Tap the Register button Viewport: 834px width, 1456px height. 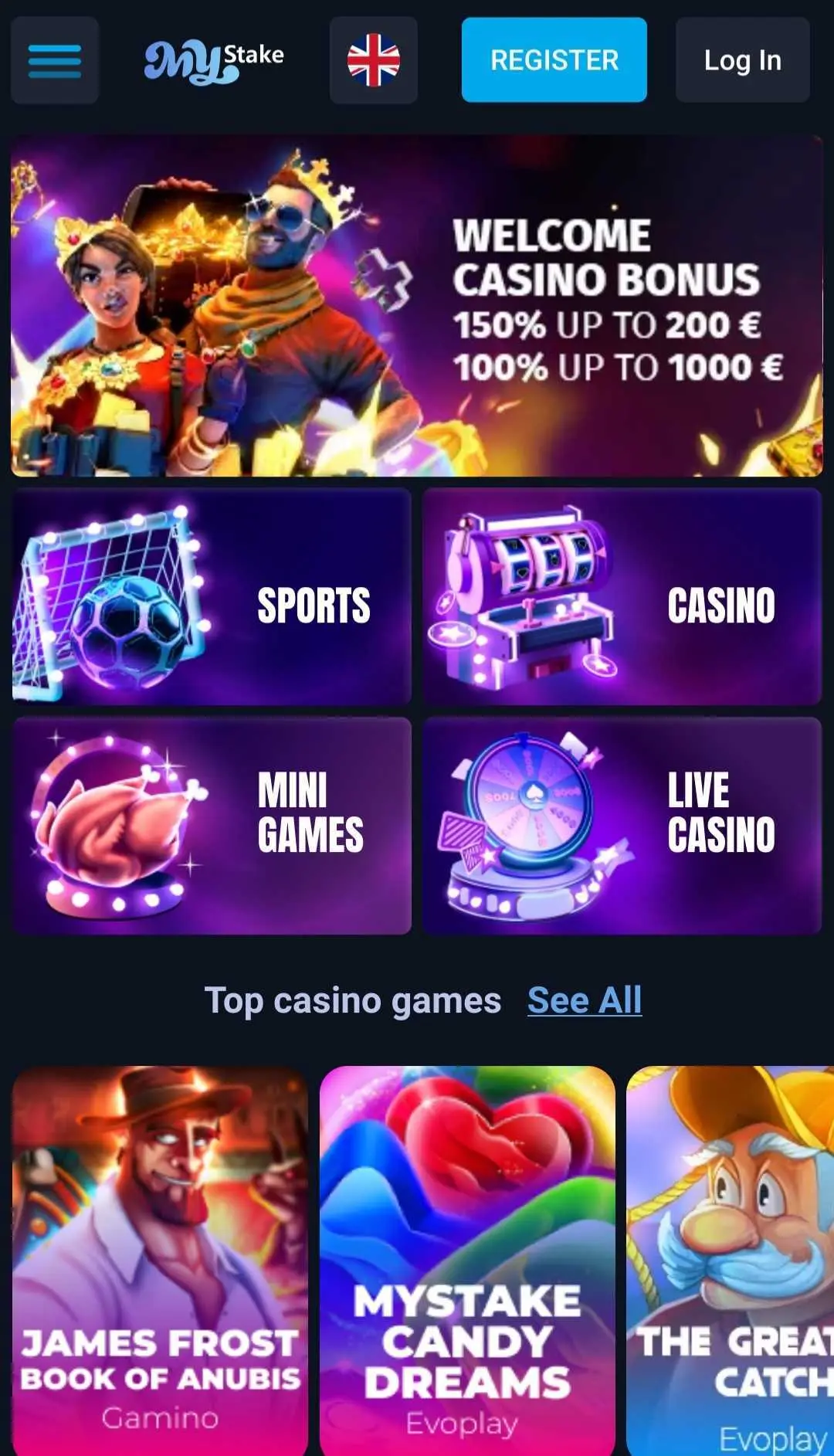tap(554, 60)
